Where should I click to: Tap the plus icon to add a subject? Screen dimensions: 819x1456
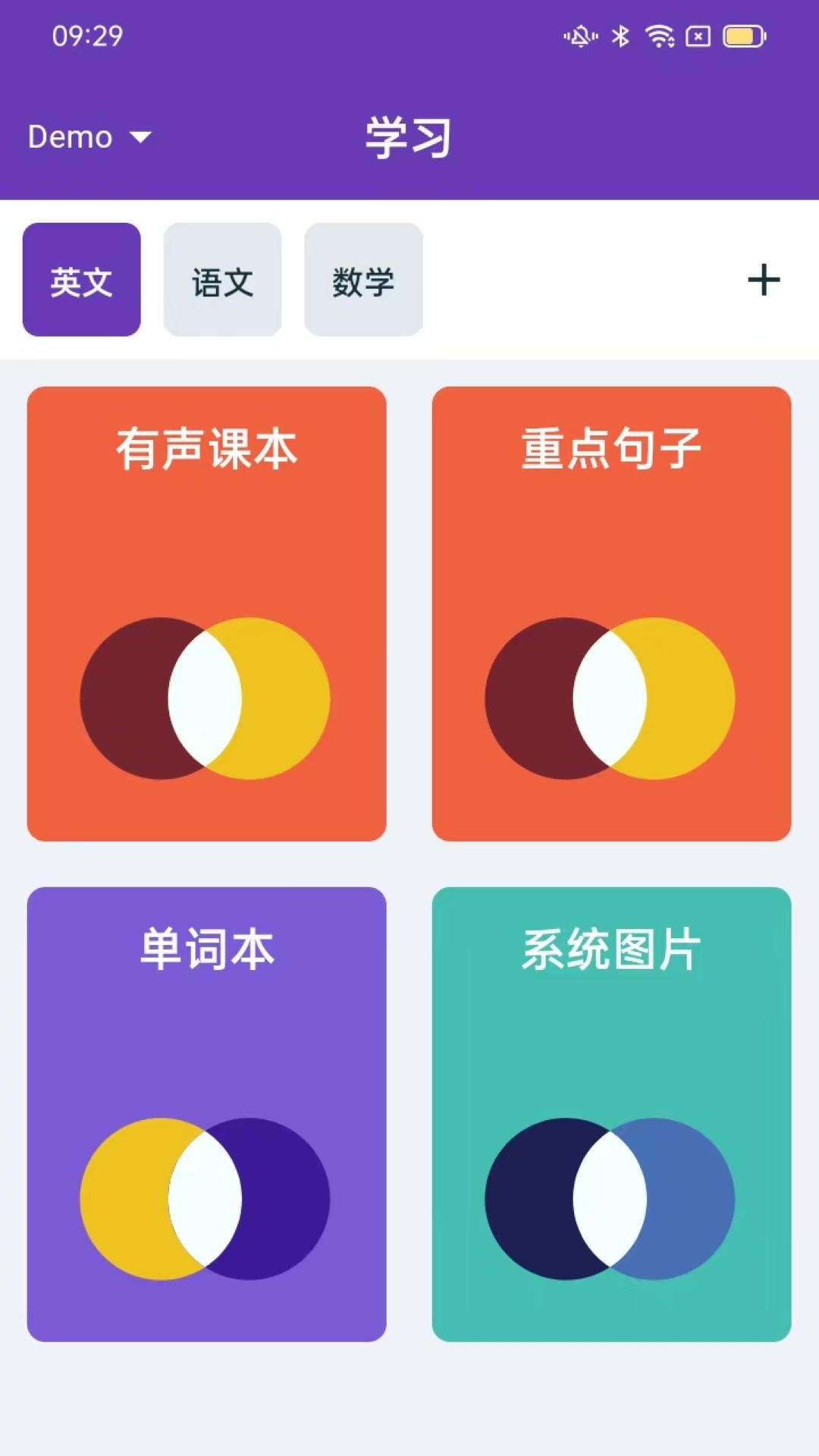(764, 279)
